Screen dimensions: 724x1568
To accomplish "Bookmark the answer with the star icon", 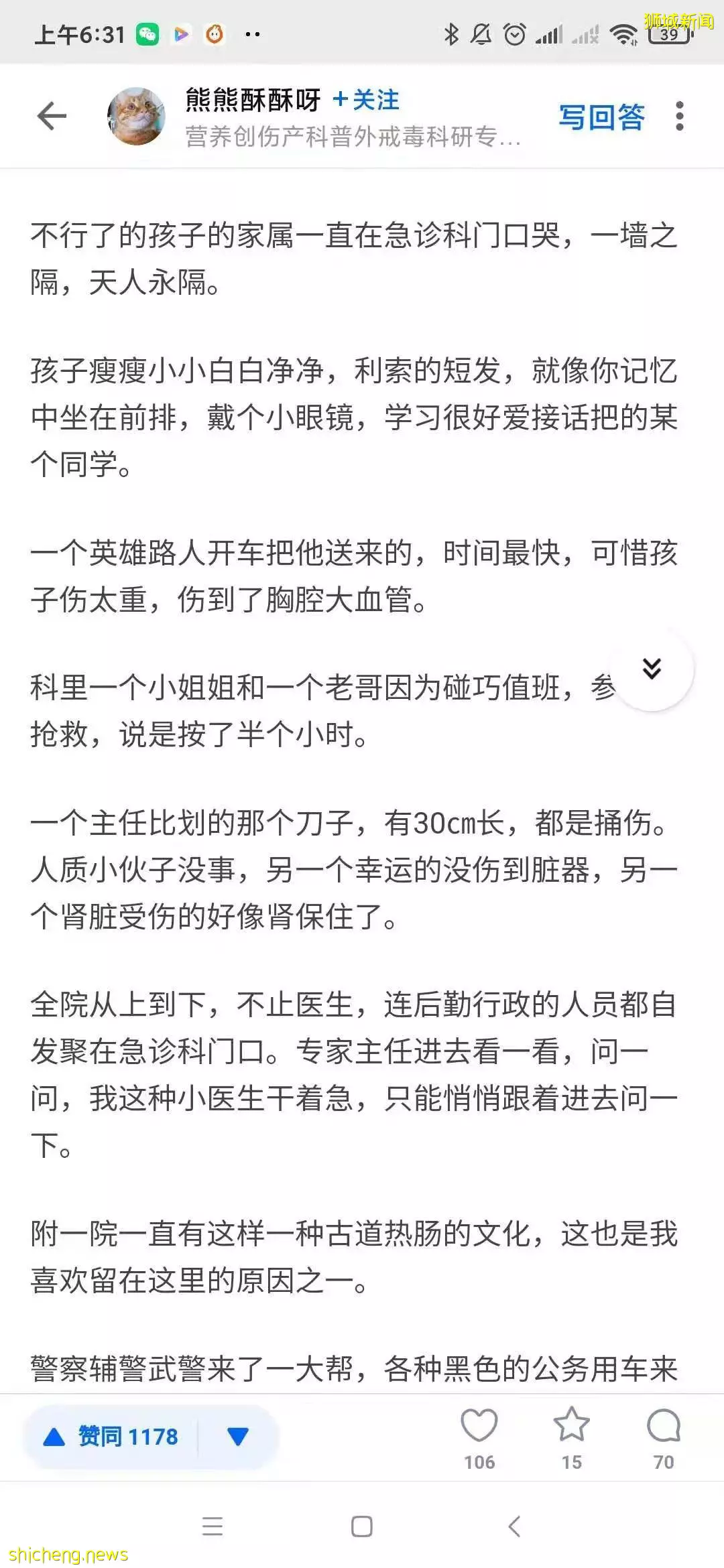I will tap(571, 1438).
